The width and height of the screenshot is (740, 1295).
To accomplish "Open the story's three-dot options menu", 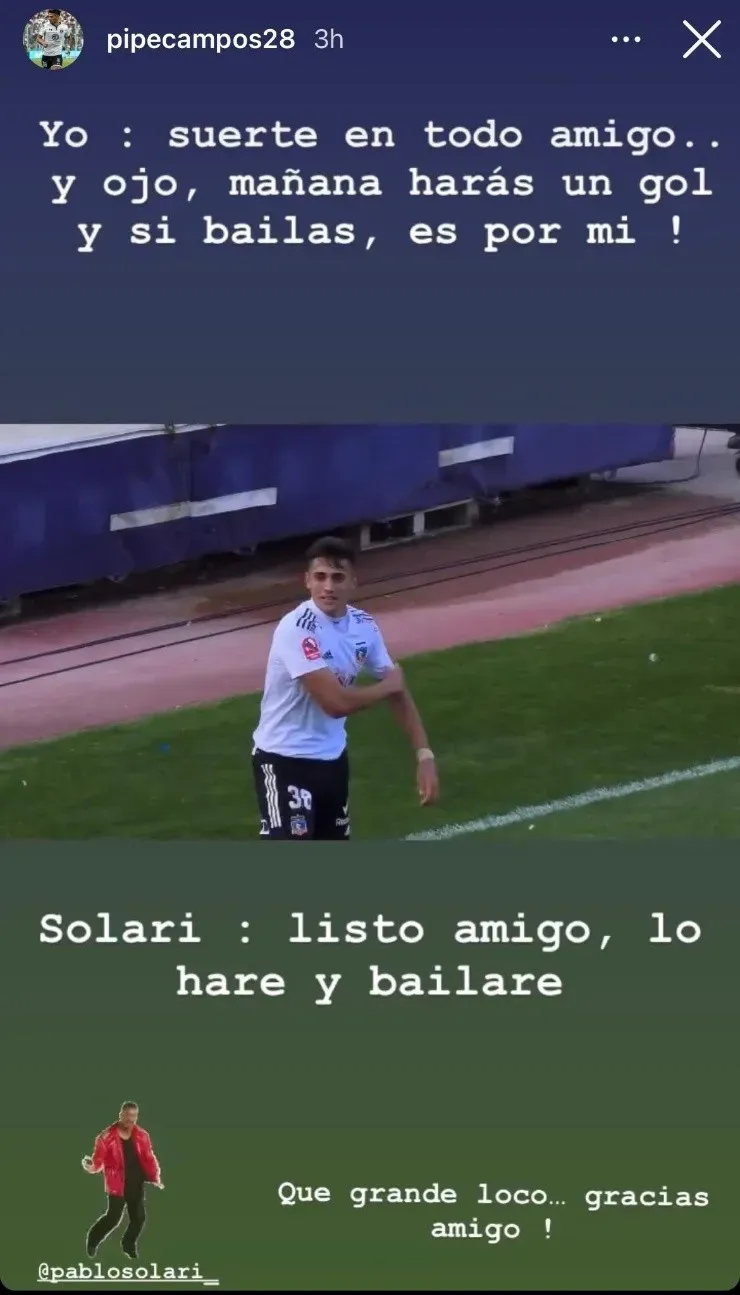I will click(626, 40).
